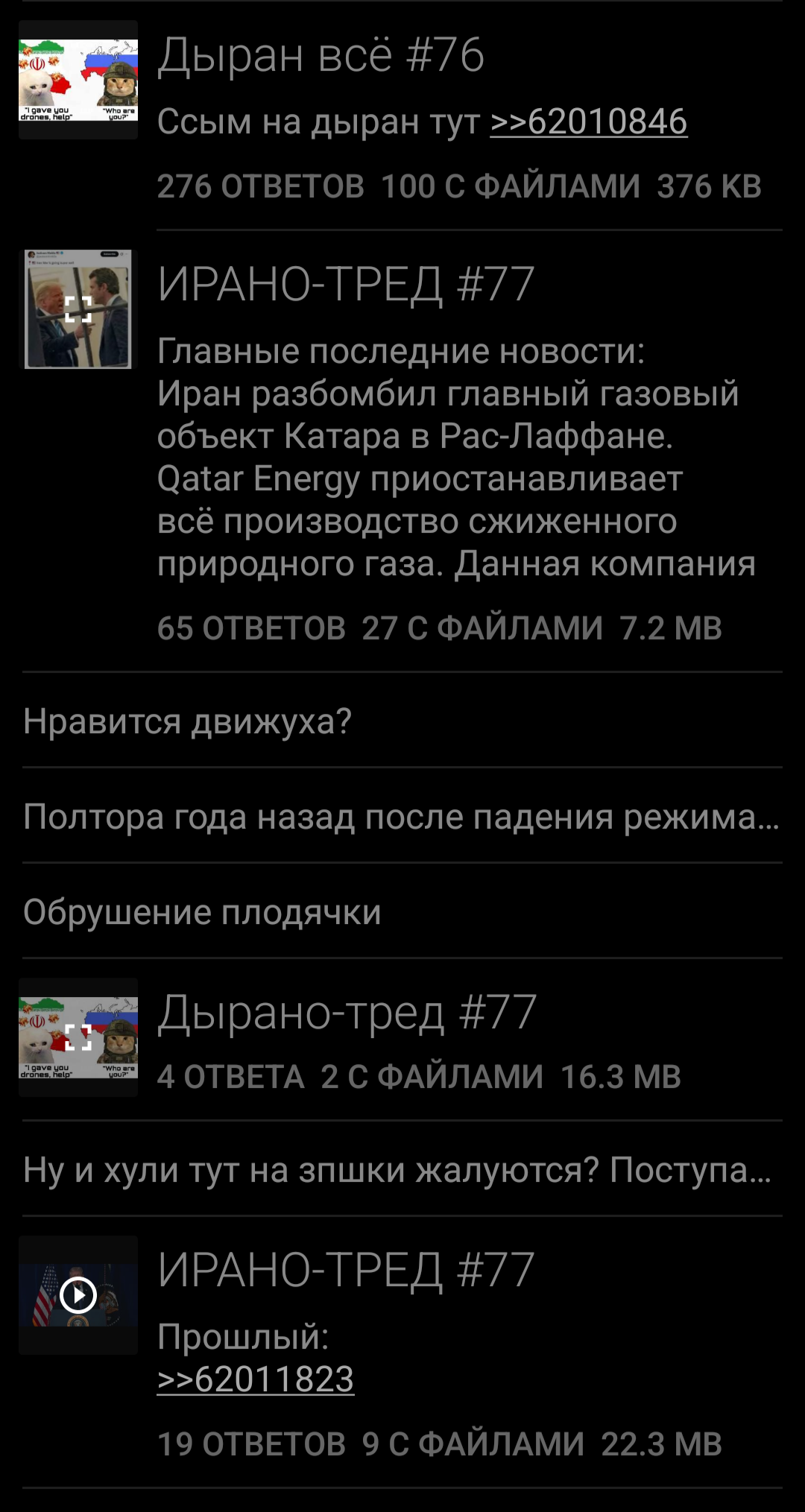View the Дыран всё #76 thumbnail image
805x1512 pixels.
[78, 80]
